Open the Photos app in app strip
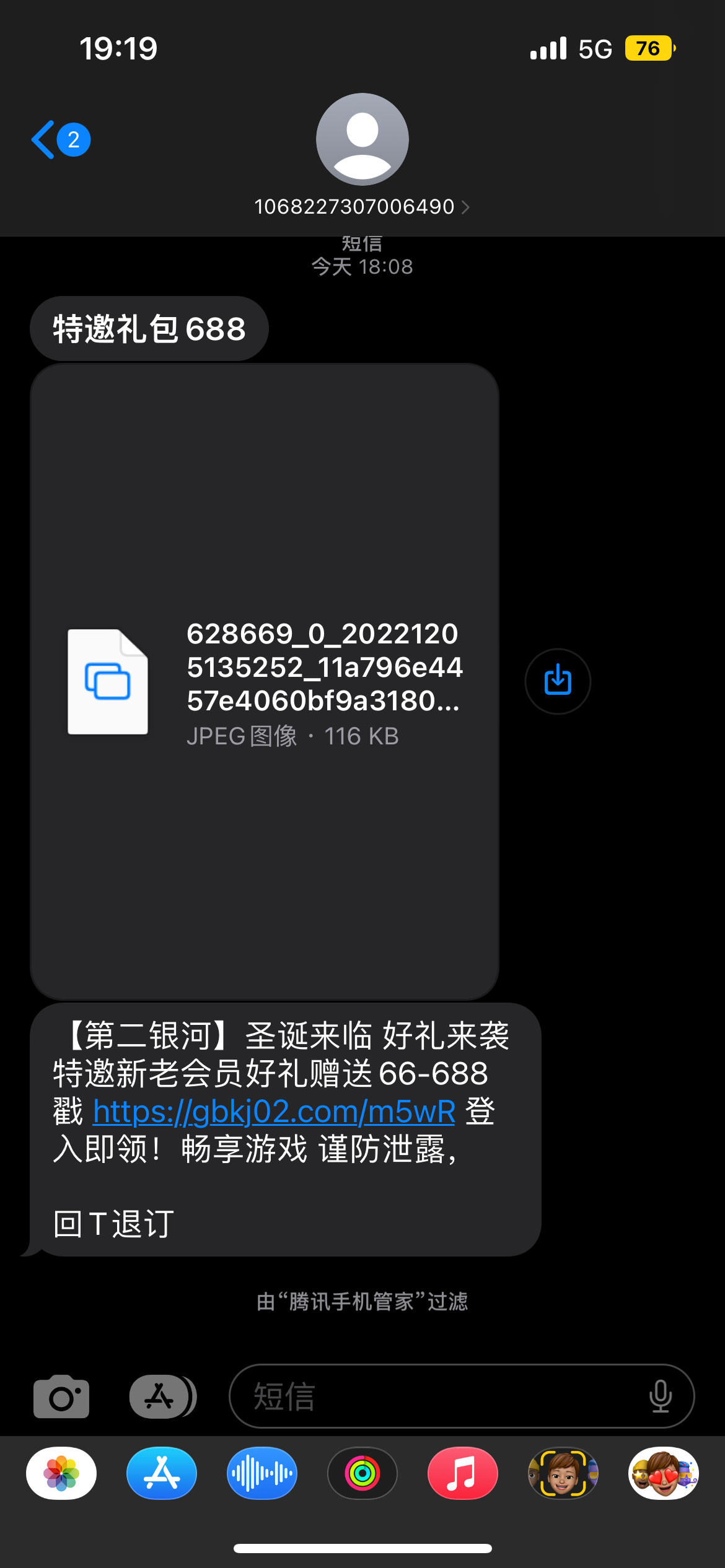 (x=61, y=1473)
